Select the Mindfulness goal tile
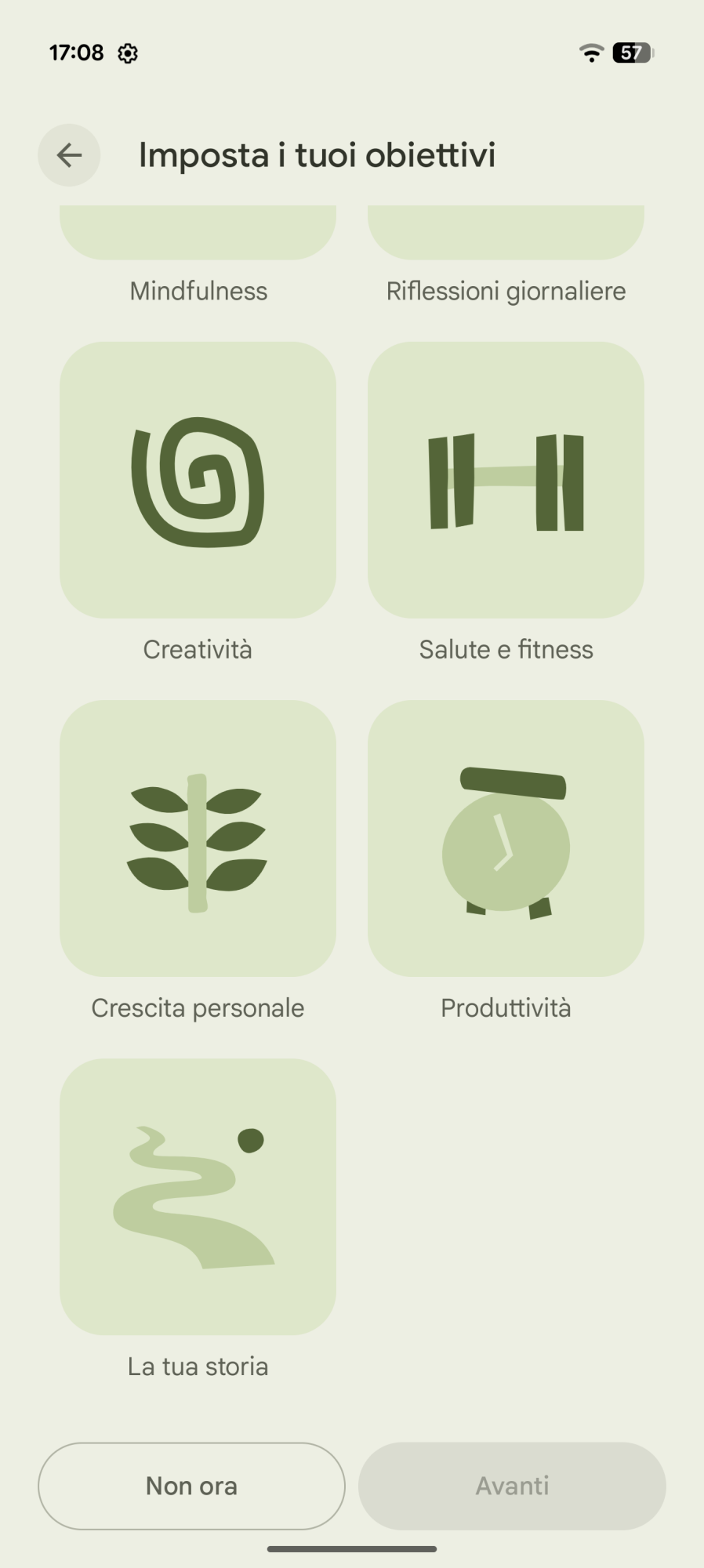Screen dimensions: 704x1568 (x=198, y=234)
